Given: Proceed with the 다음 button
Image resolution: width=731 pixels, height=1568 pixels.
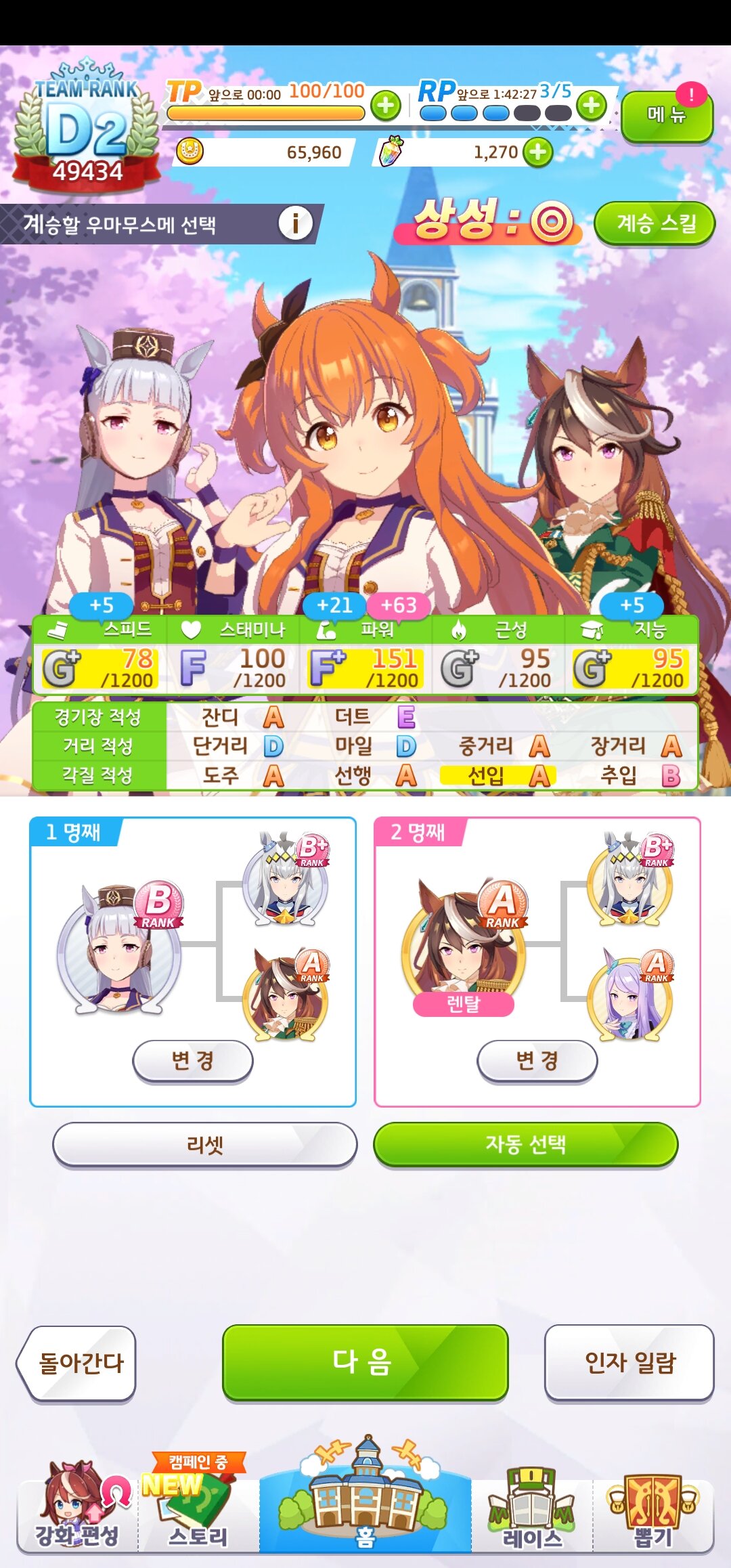Looking at the screenshot, I should pos(365,1362).
